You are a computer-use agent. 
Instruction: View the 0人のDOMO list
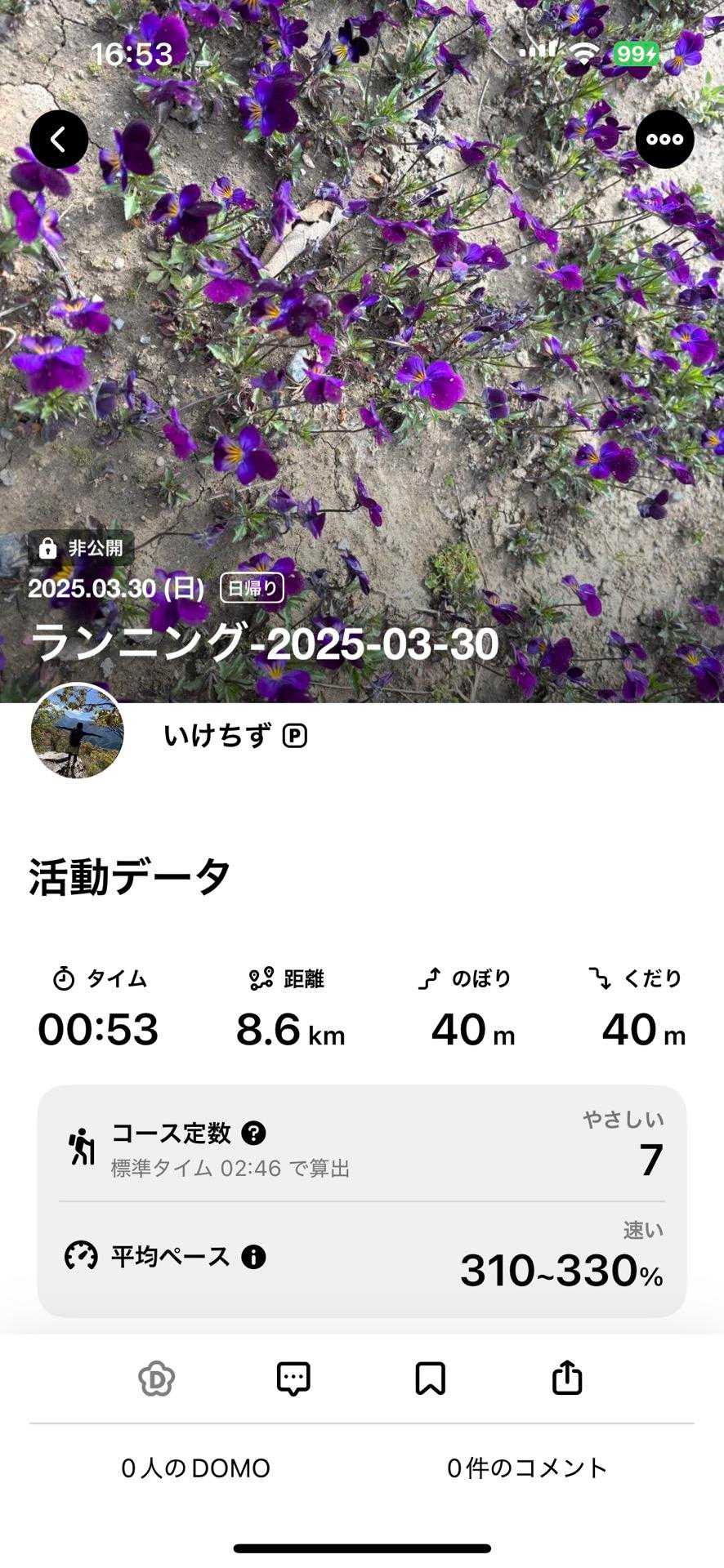coord(196,1468)
